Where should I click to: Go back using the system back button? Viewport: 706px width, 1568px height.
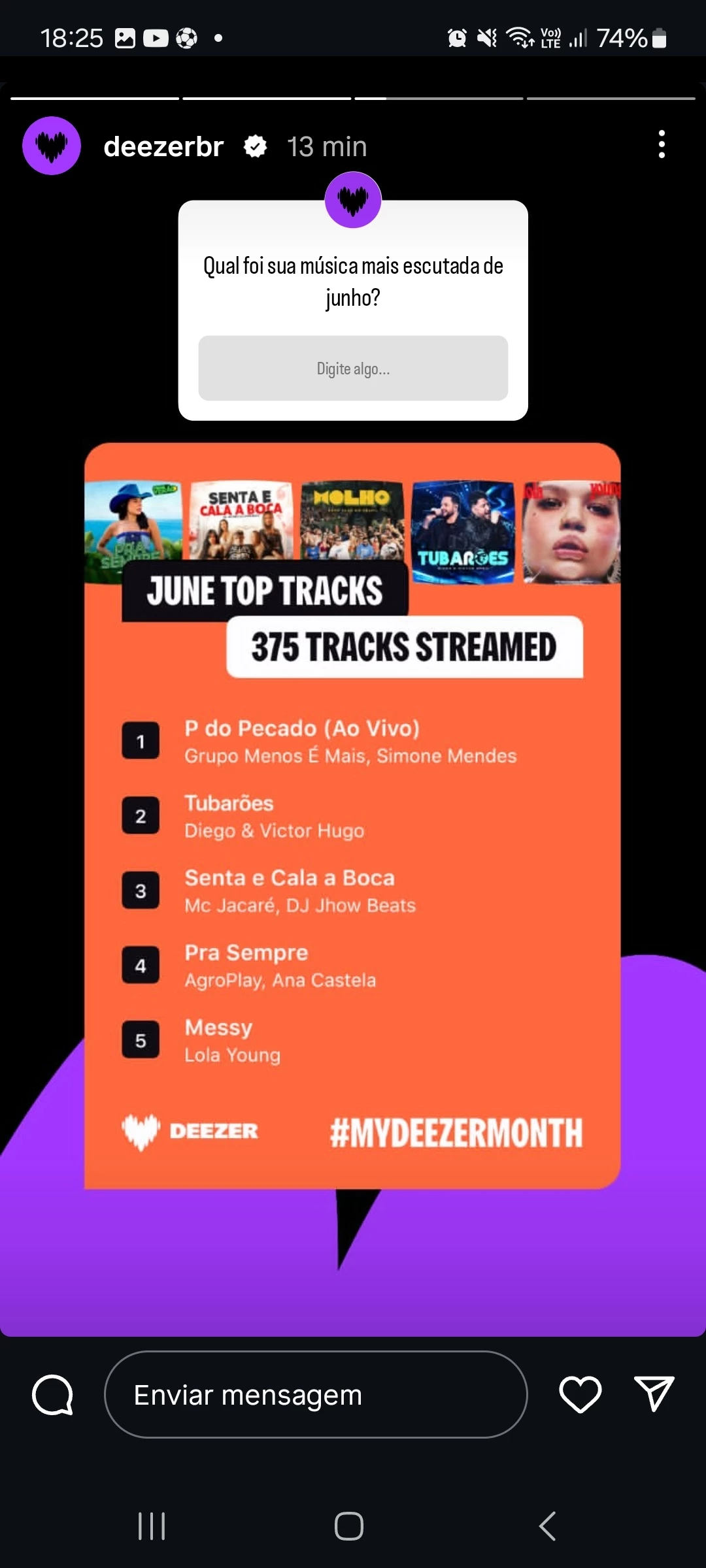tap(548, 1526)
